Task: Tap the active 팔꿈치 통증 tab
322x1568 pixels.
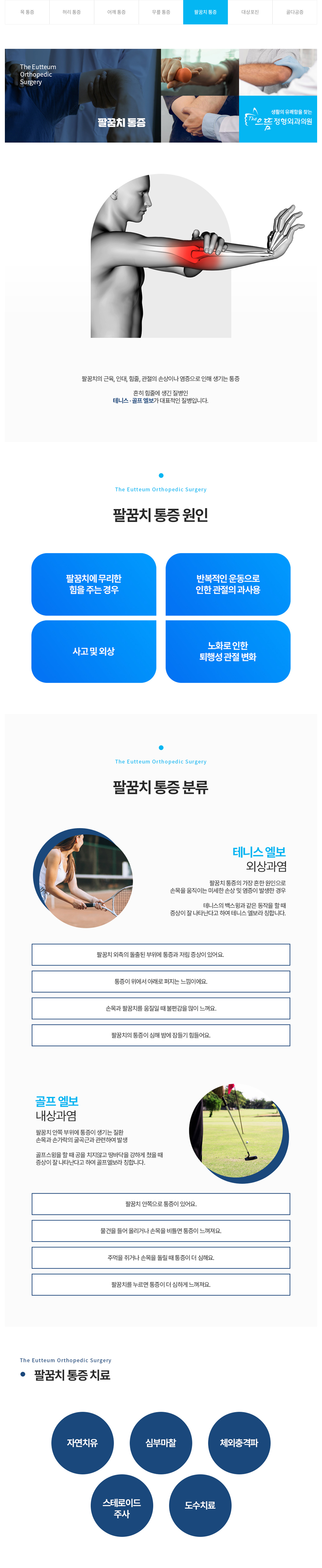Action: pyautogui.click(x=205, y=12)
